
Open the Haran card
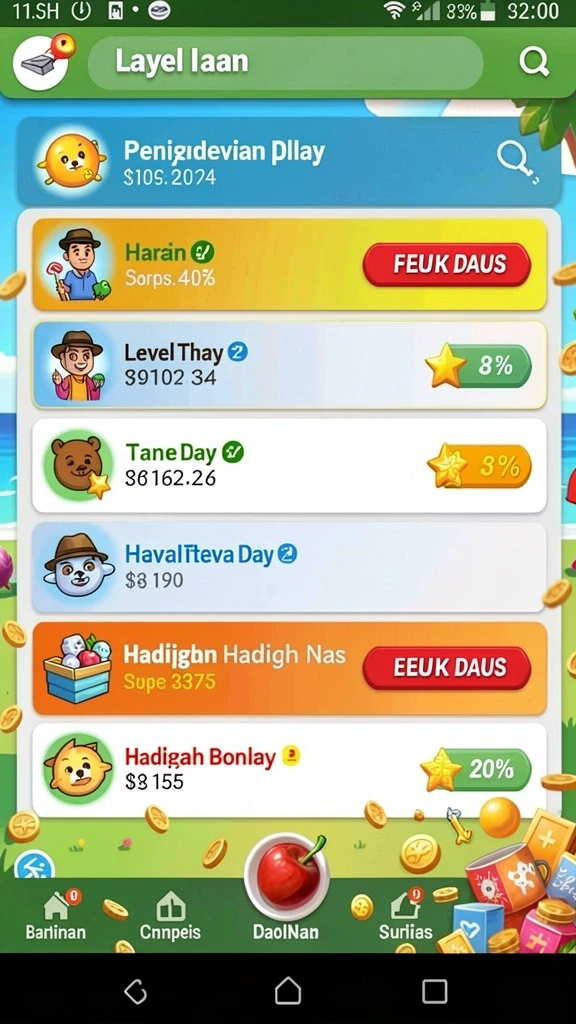click(x=289, y=264)
